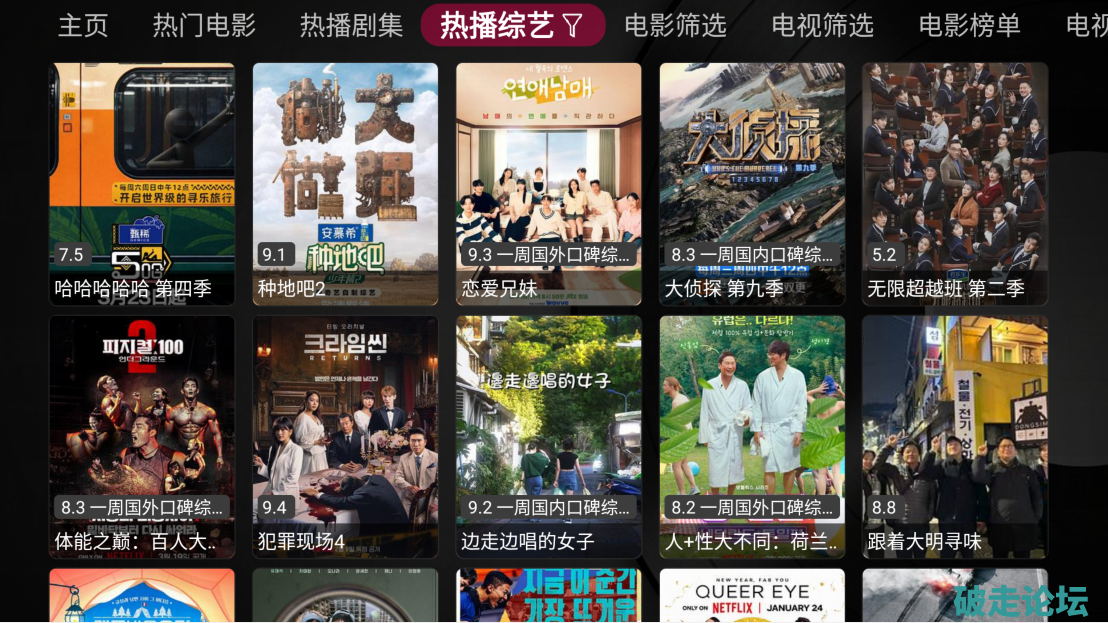Open the 种地吧2 card
Screen dimensions: 1108x623
[345, 184]
